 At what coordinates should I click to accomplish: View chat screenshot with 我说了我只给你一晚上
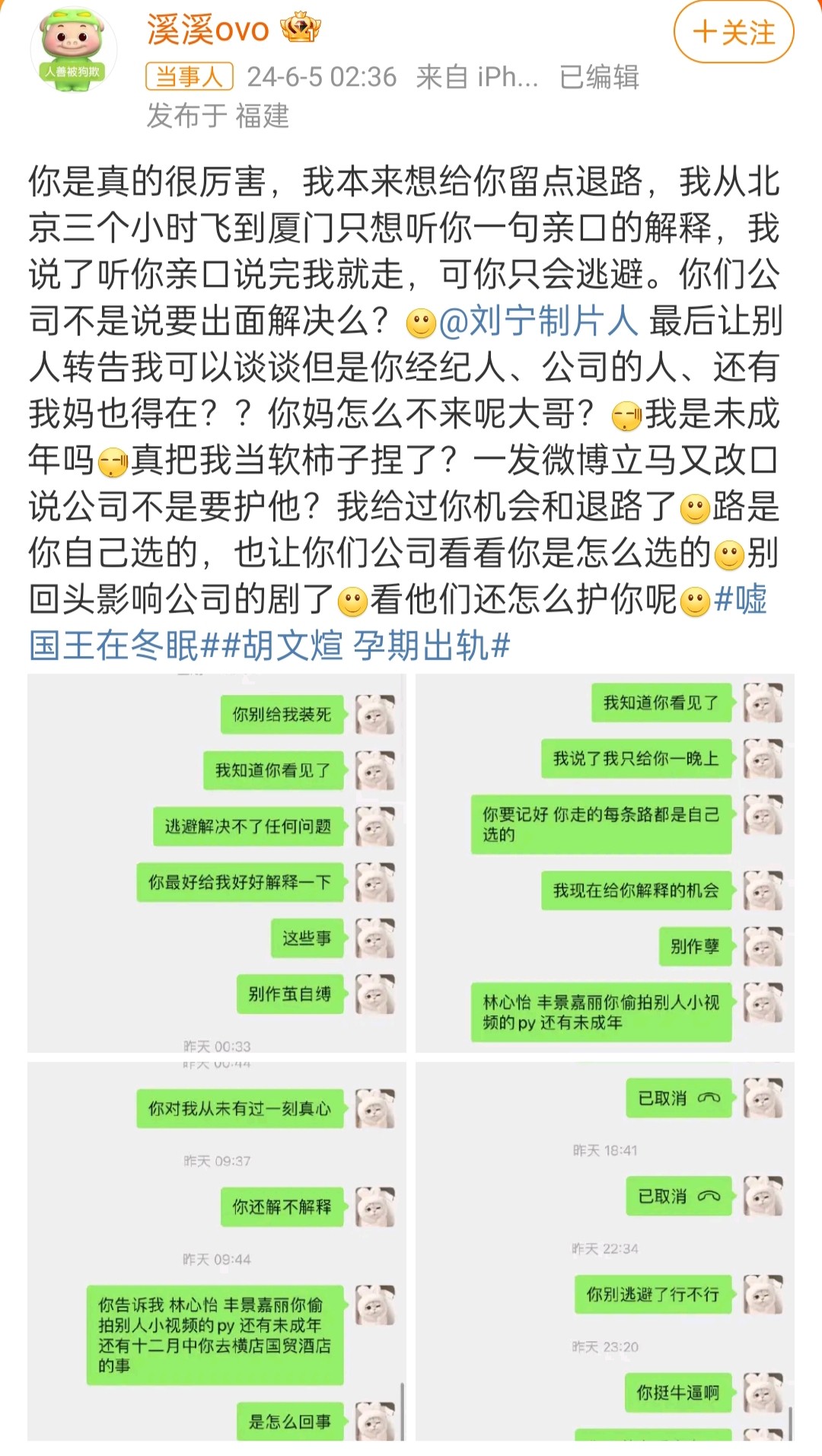click(604, 863)
